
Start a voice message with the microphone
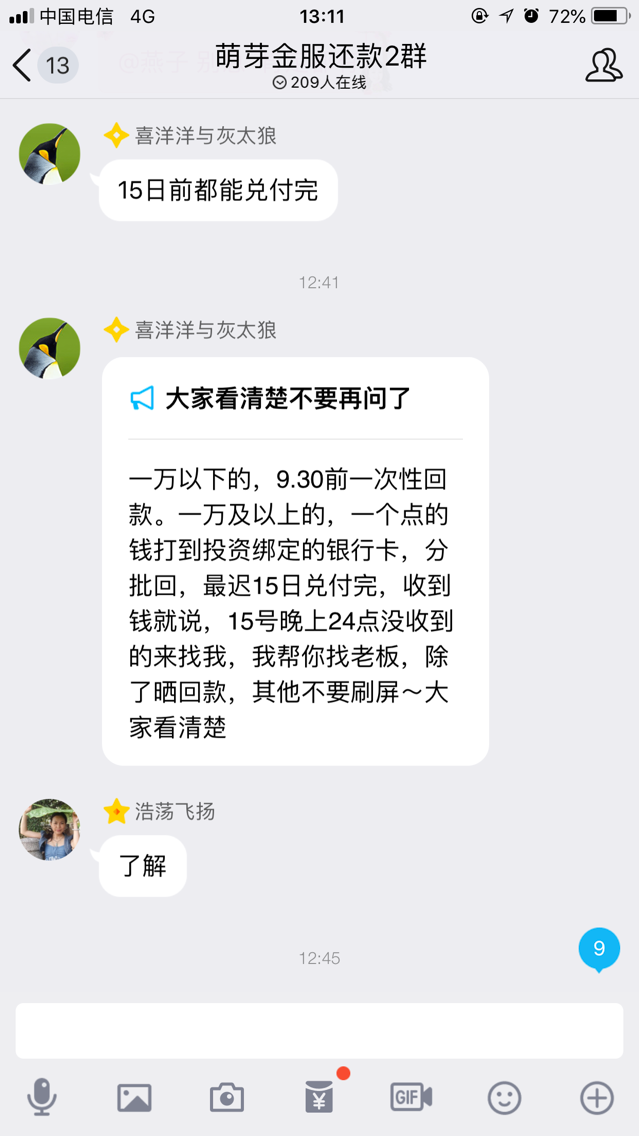pos(41,1098)
